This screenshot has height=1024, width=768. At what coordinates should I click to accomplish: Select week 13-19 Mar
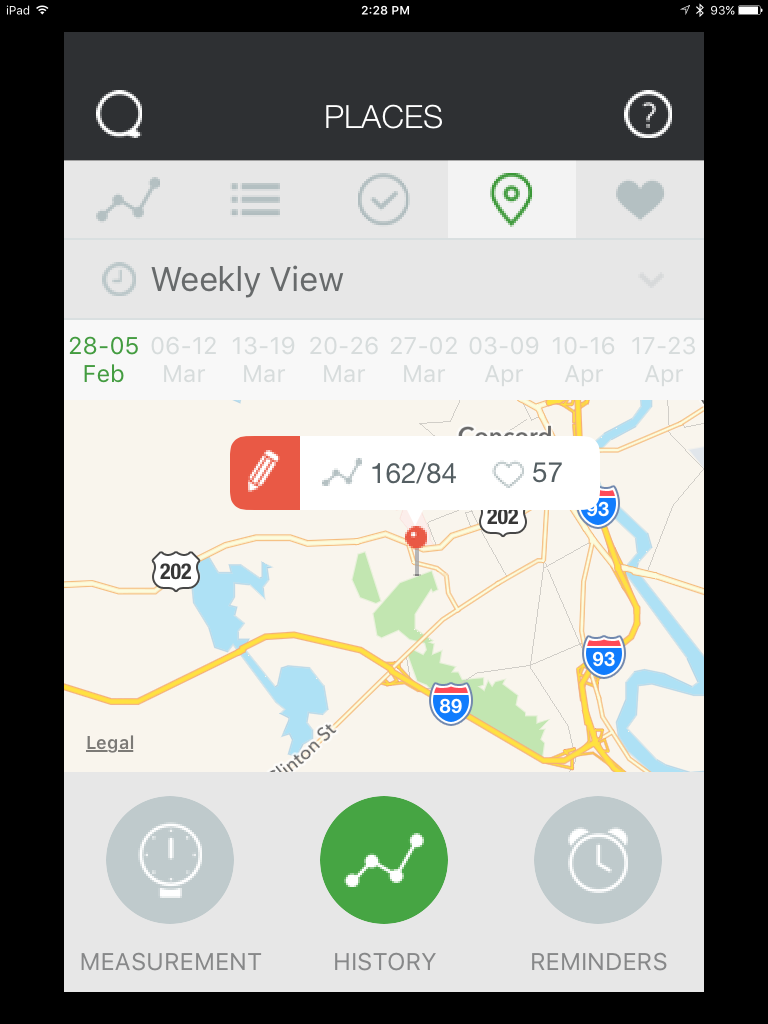pyautogui.click(x=264, y=360)
